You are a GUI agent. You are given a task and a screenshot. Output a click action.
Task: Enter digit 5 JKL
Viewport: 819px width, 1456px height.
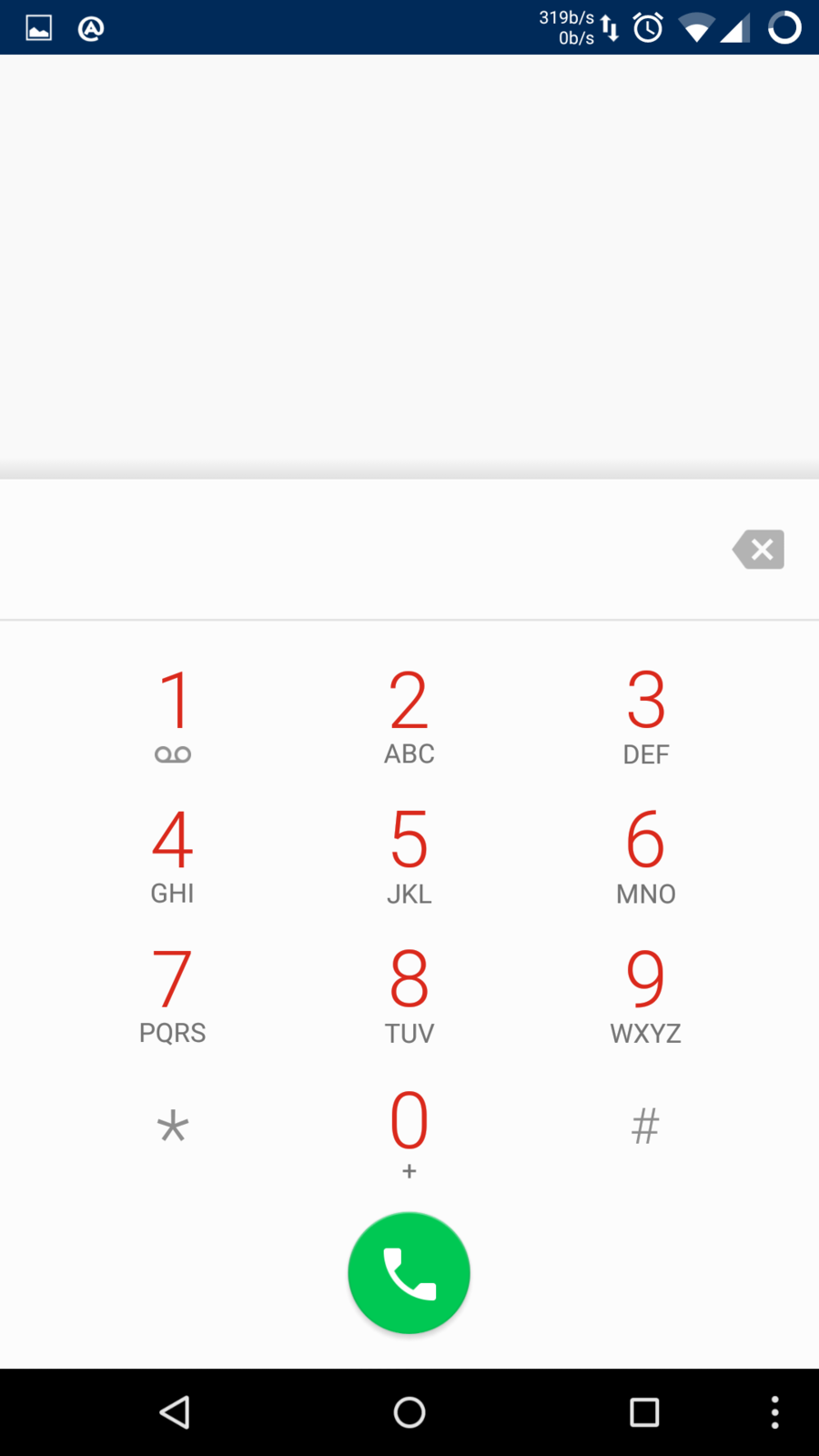click(x=409, y=854)
